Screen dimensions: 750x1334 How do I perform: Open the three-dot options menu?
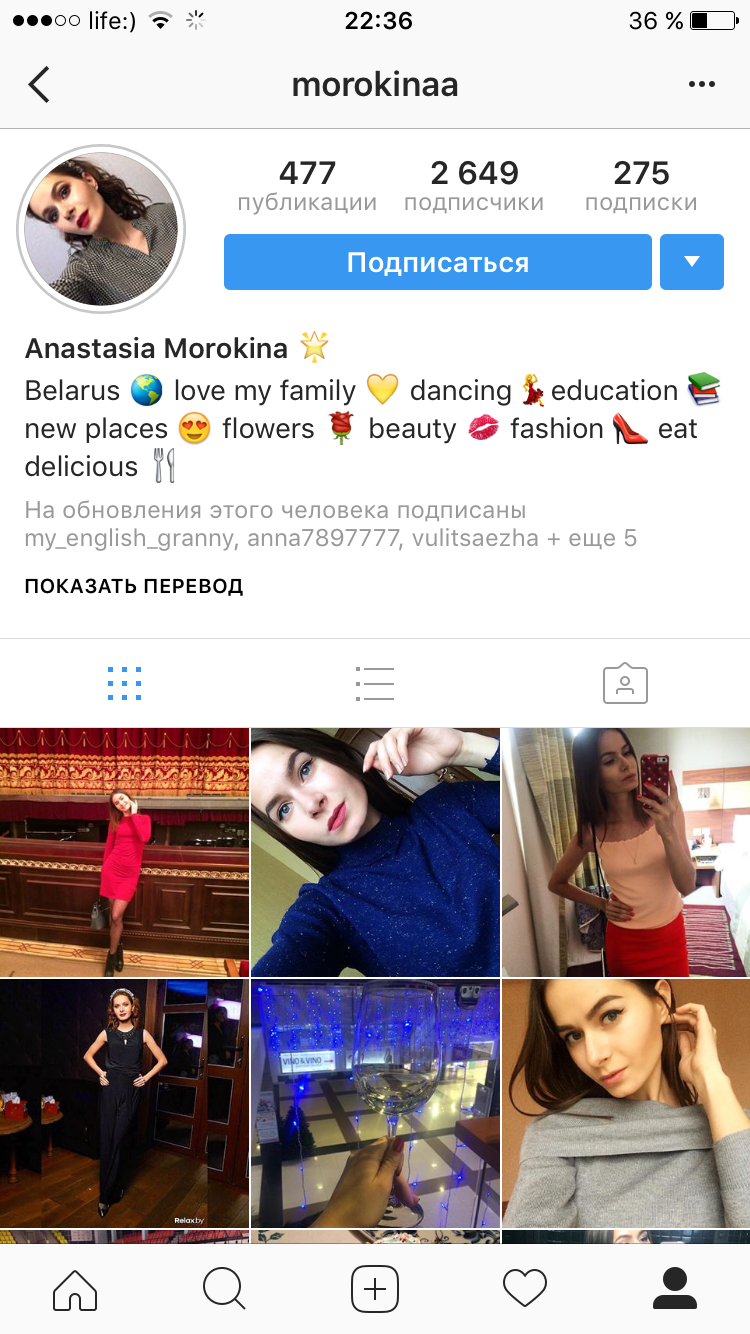pyautogui.click(x=702, y=85)
